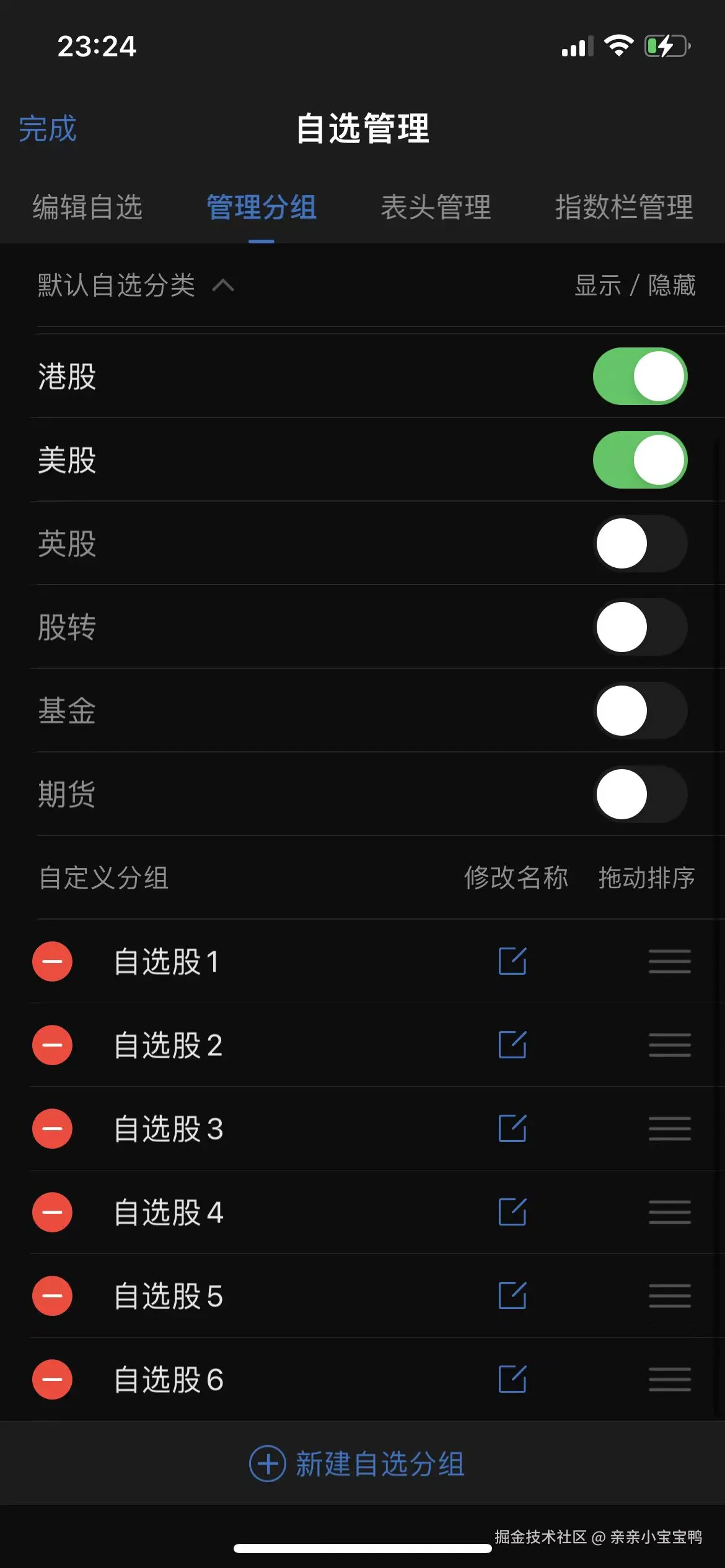
Task: Collapse the 默认自选分类 section
Action: click(x=223, y=285)
